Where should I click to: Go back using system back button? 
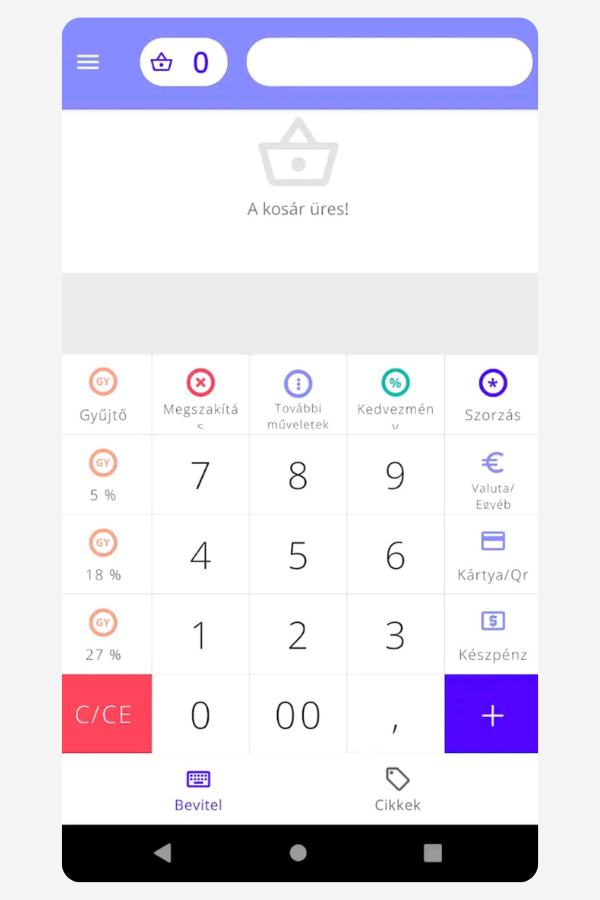[x=163, y=853]
